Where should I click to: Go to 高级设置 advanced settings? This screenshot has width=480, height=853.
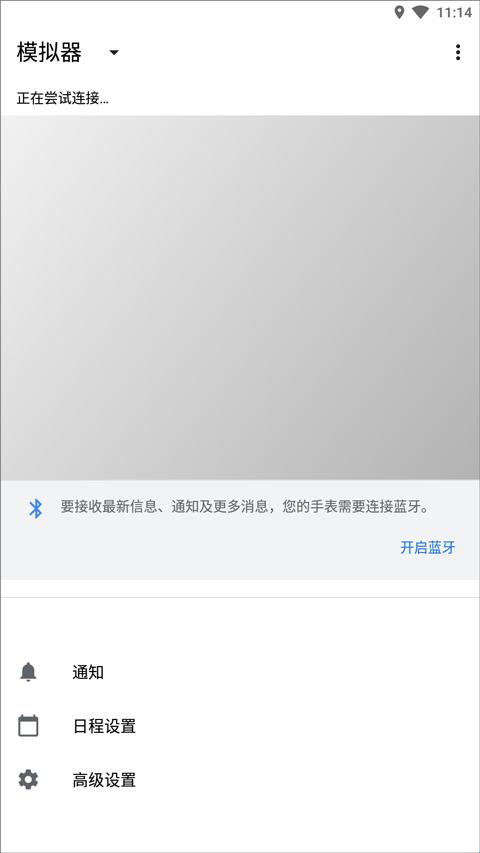(x=240, y=780)
